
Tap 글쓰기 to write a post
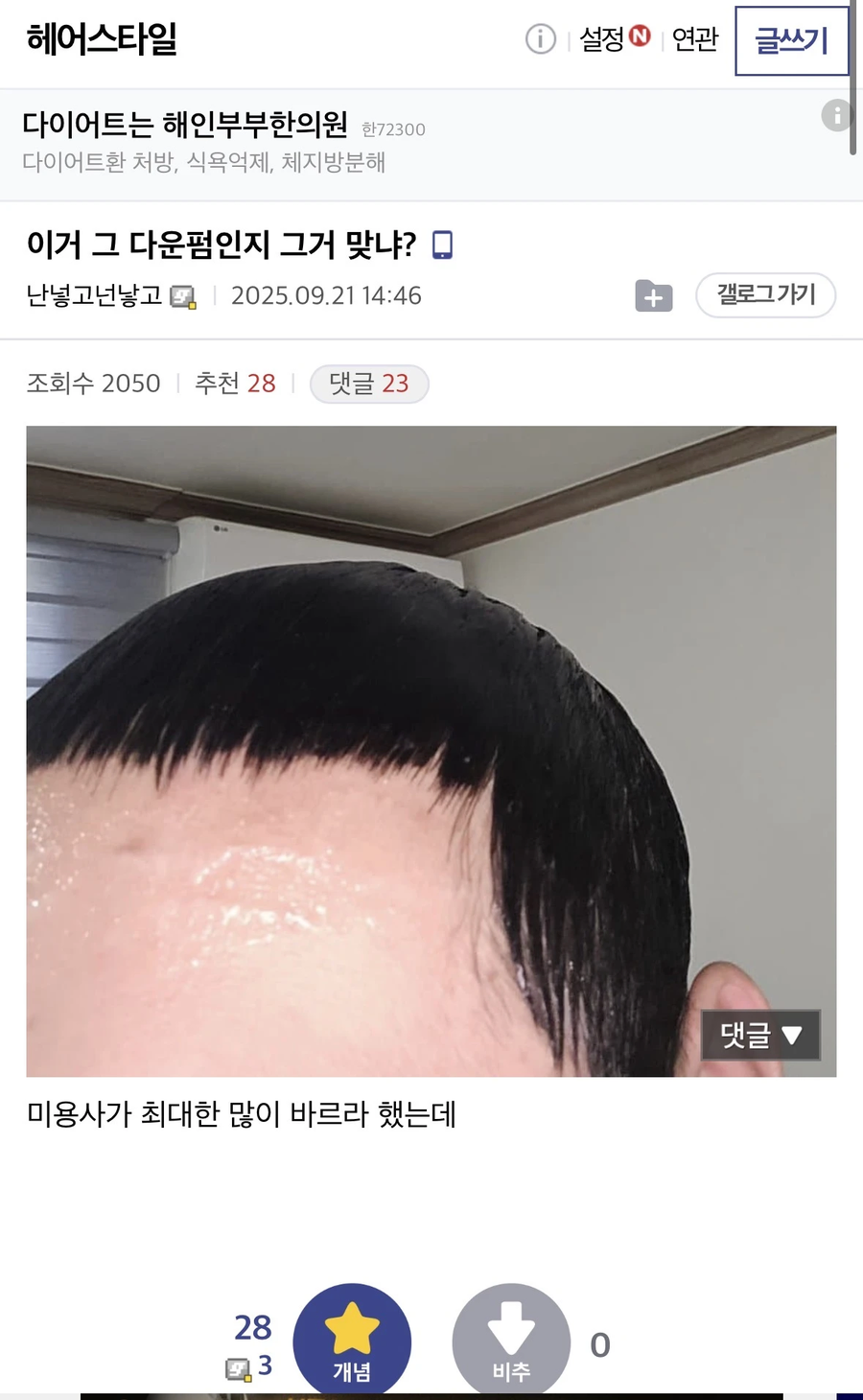[791, 40]
